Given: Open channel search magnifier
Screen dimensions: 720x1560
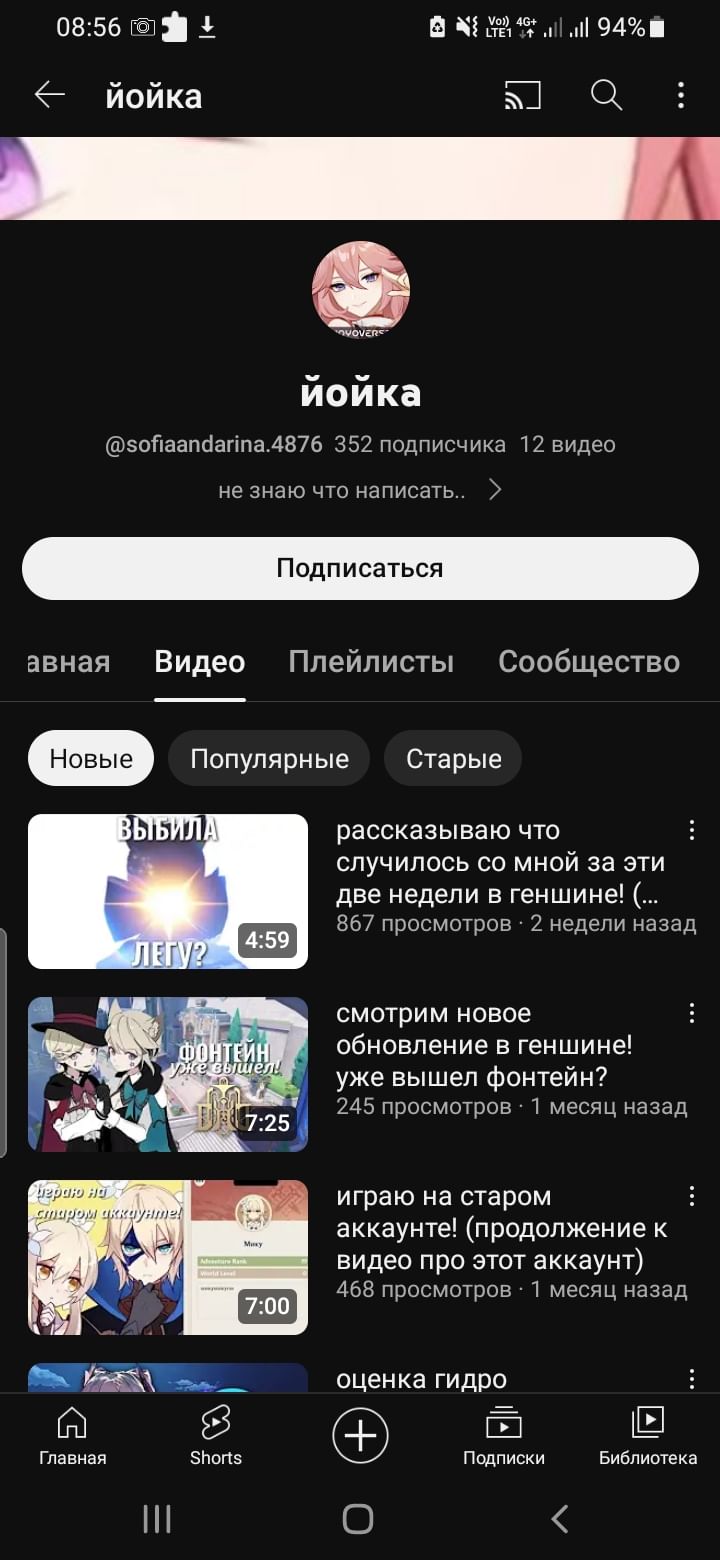Looking at the screenshot, I should [x=606, y=96].
